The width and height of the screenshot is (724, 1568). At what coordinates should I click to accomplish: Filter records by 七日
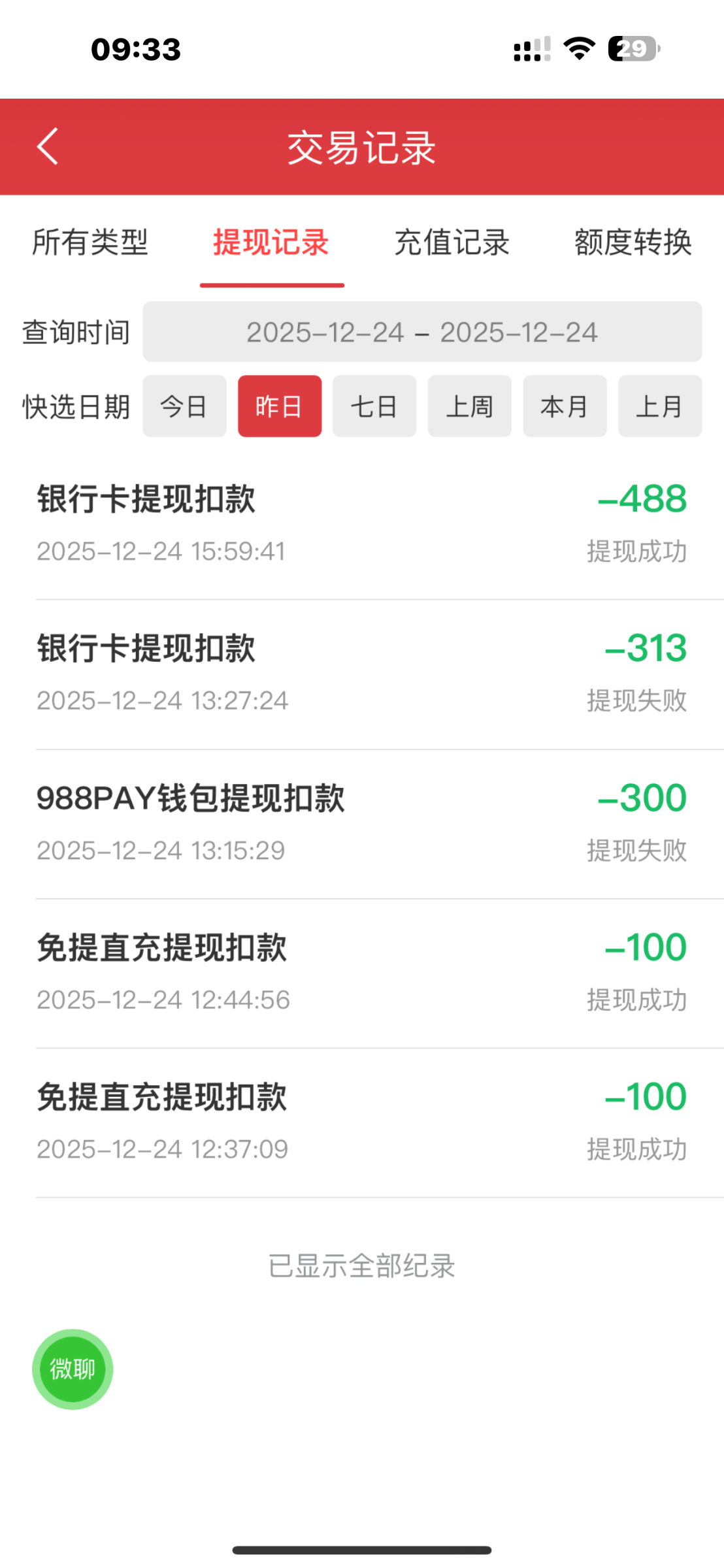click(x=374, y=406)
